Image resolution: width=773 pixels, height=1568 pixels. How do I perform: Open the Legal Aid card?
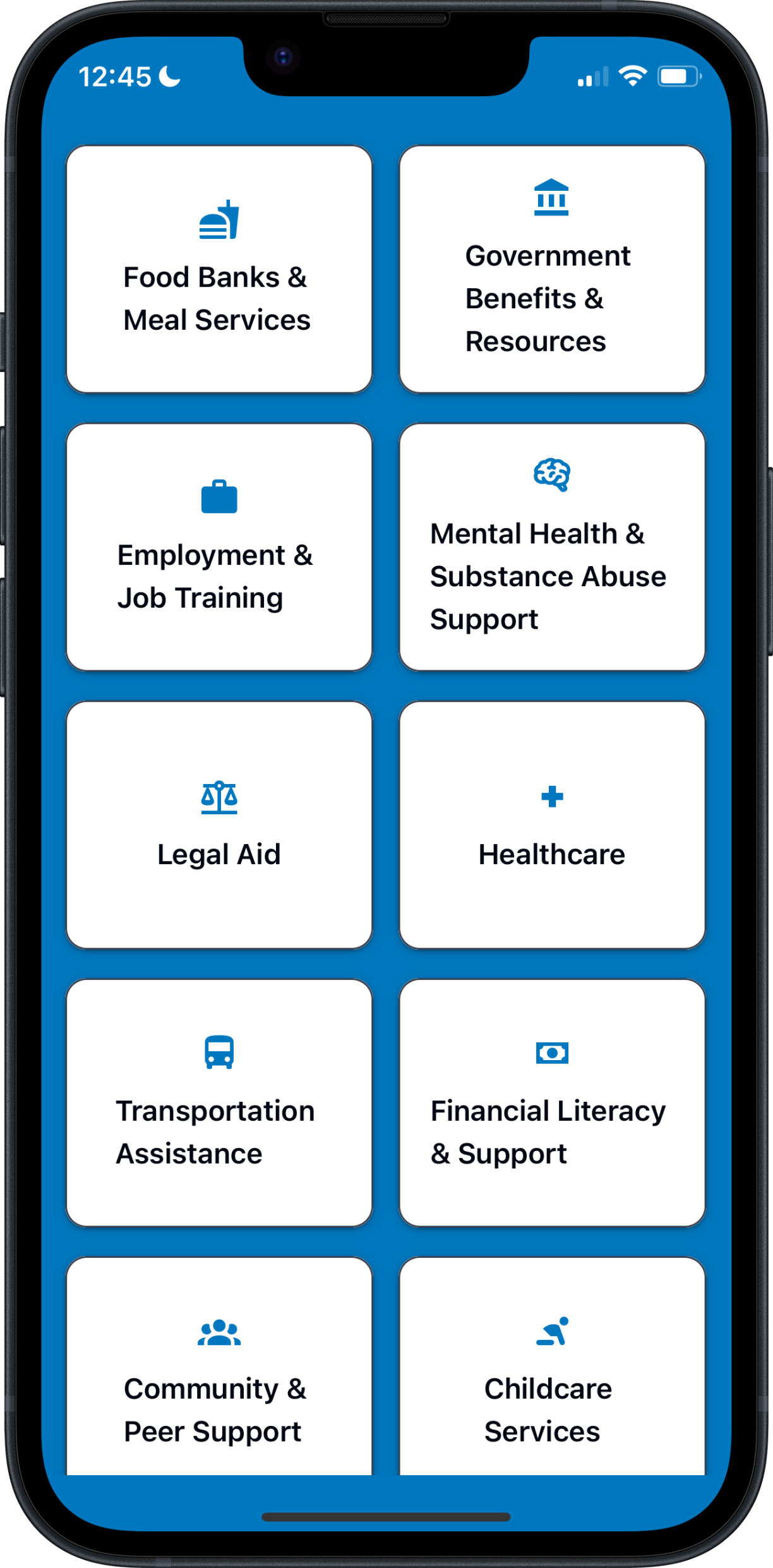pos(219,825)
